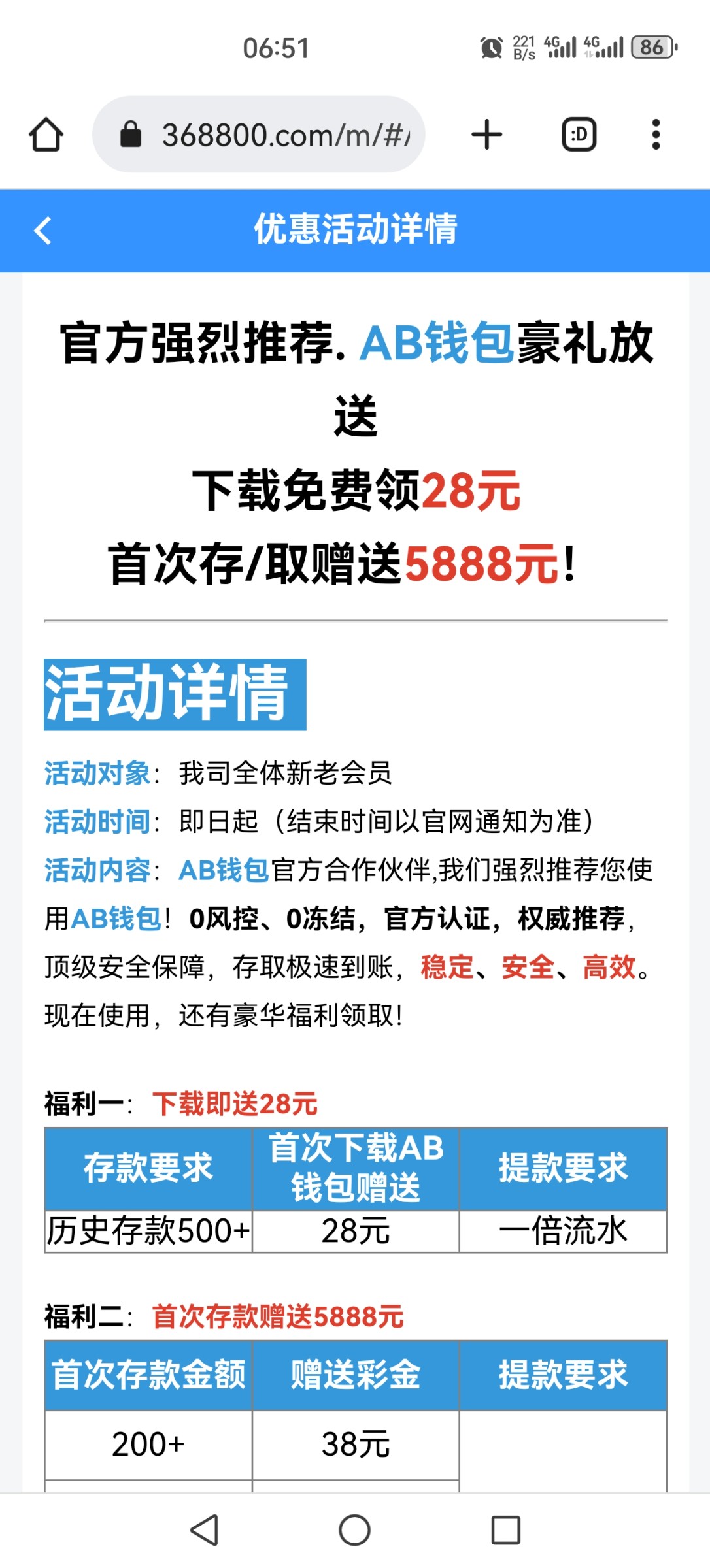Screen dimensions: 710x1568
Task: Open the tab switcher
Action: 579,135
